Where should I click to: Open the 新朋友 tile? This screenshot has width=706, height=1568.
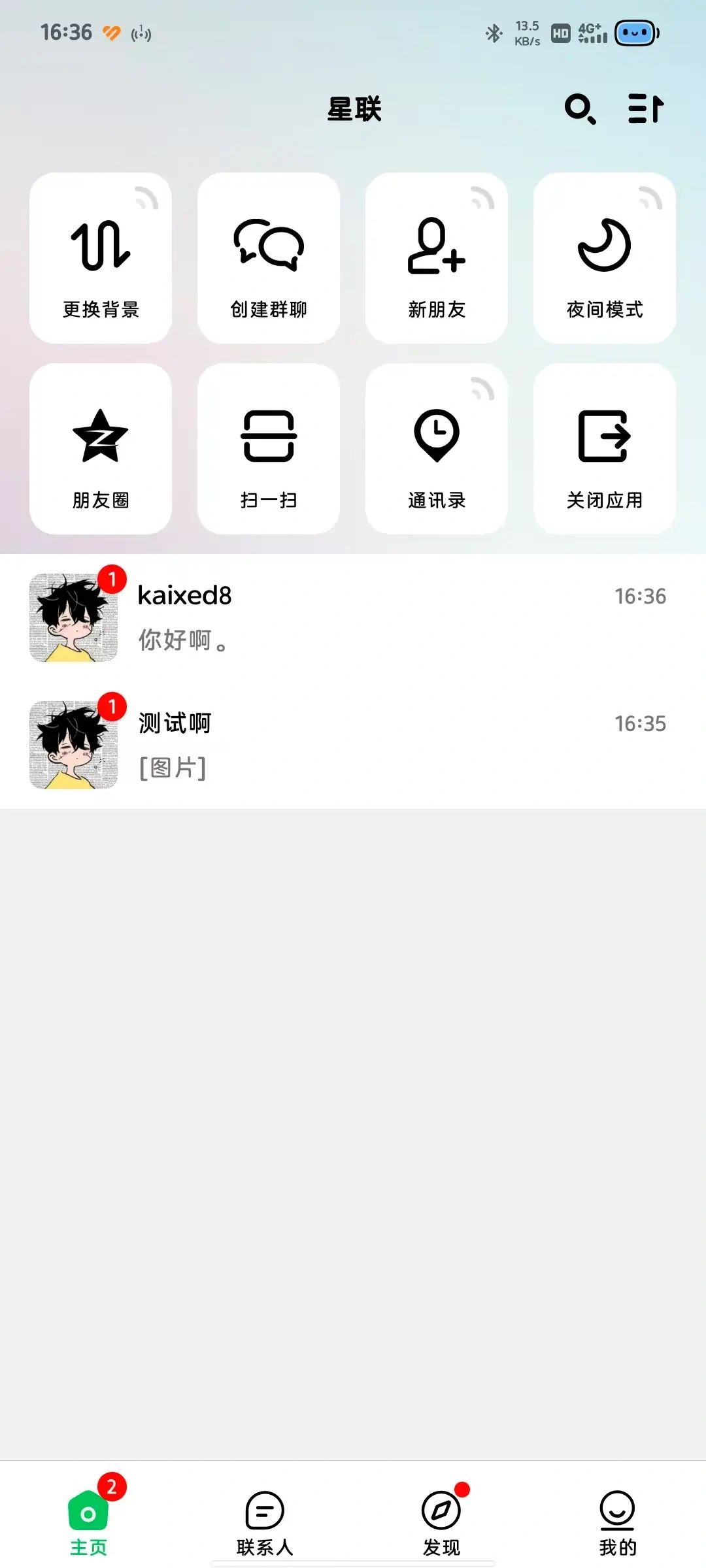coord(437,258)
